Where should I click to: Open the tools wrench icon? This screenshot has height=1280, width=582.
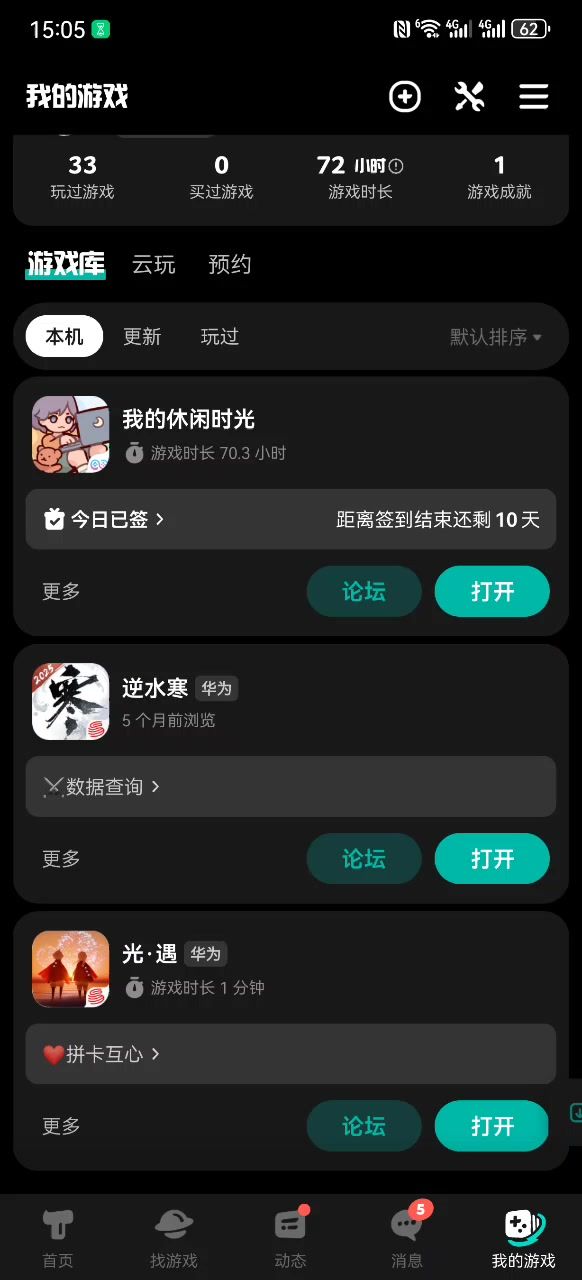pos(469,96)
